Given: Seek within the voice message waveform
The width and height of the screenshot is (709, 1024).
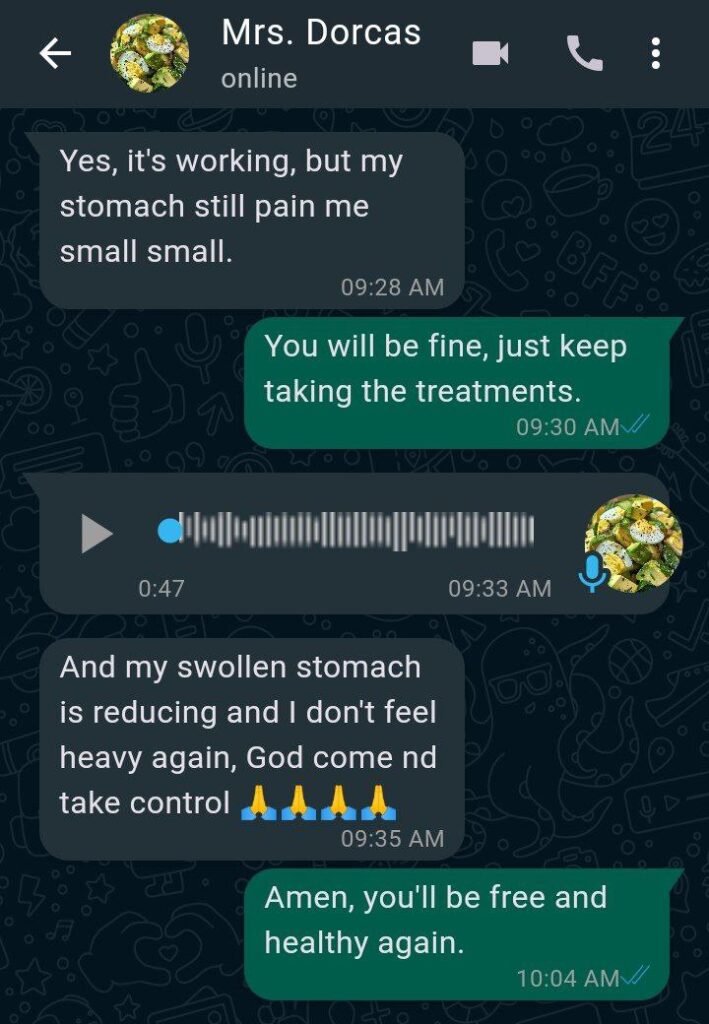Looking at the screenshot, I should [x=350, y=532].
